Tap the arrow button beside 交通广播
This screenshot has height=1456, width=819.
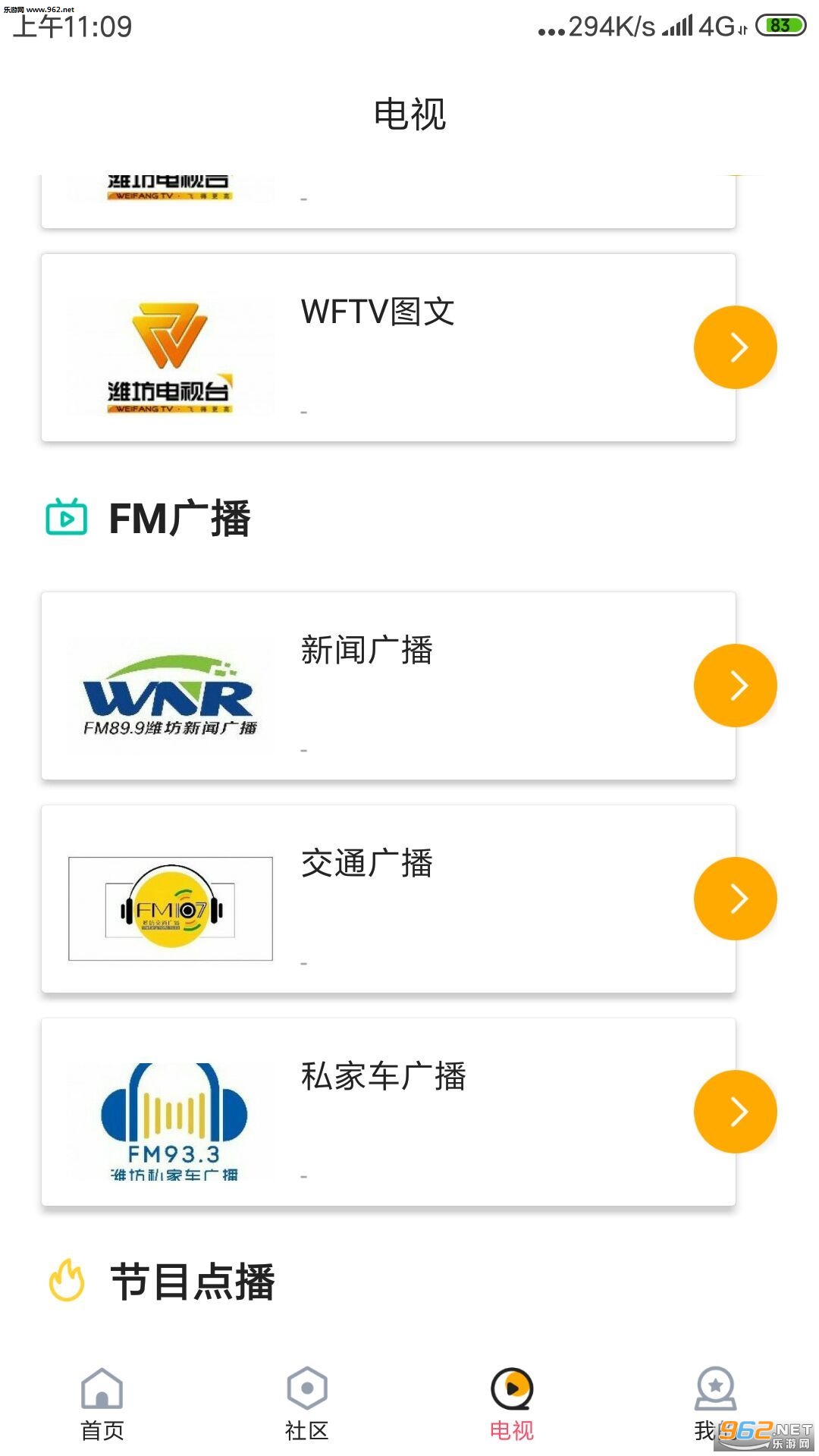pyautogui.click(x=735, y=899)
